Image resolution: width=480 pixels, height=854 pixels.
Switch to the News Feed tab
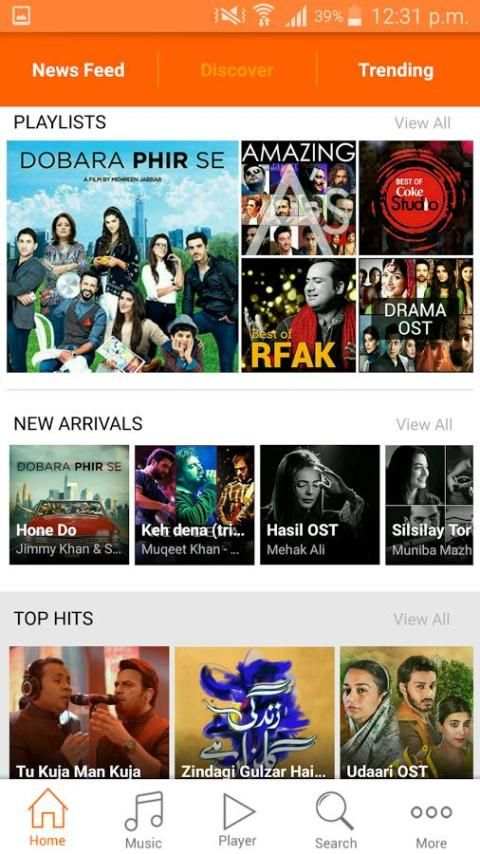tap(78, 70)
